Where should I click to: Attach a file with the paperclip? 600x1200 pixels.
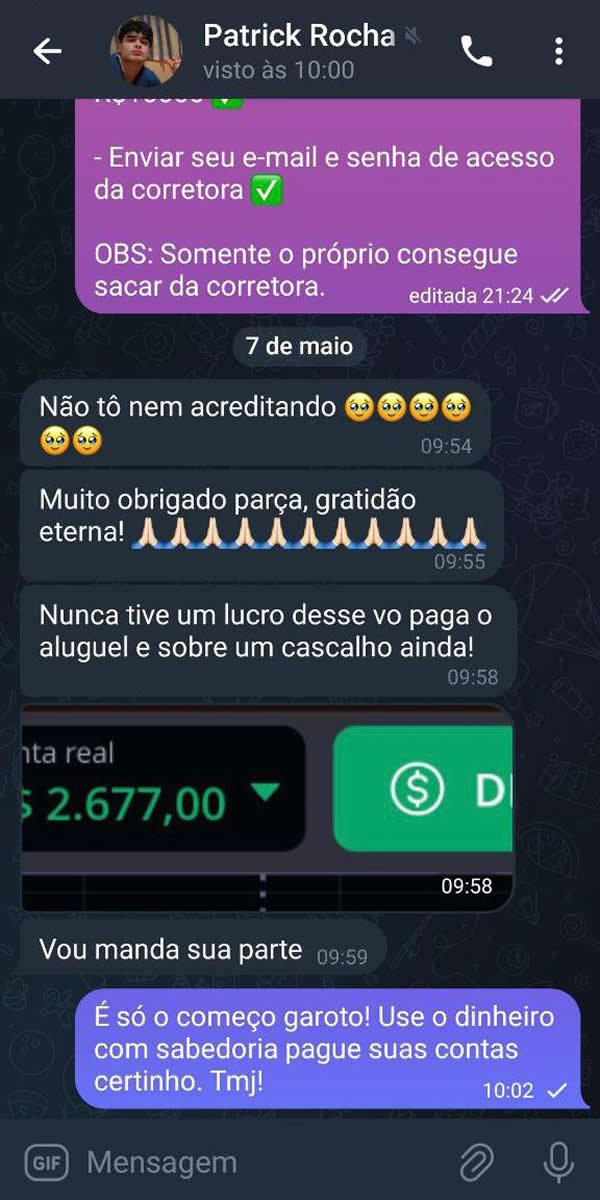point(478,1162)
